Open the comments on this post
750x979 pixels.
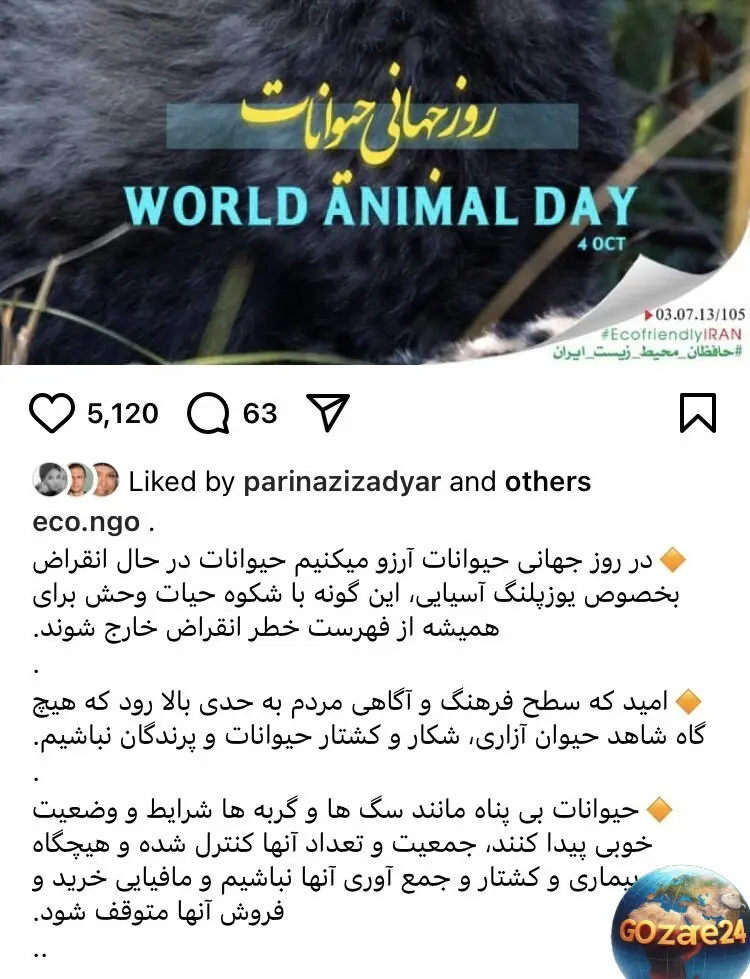click(208, 413)
